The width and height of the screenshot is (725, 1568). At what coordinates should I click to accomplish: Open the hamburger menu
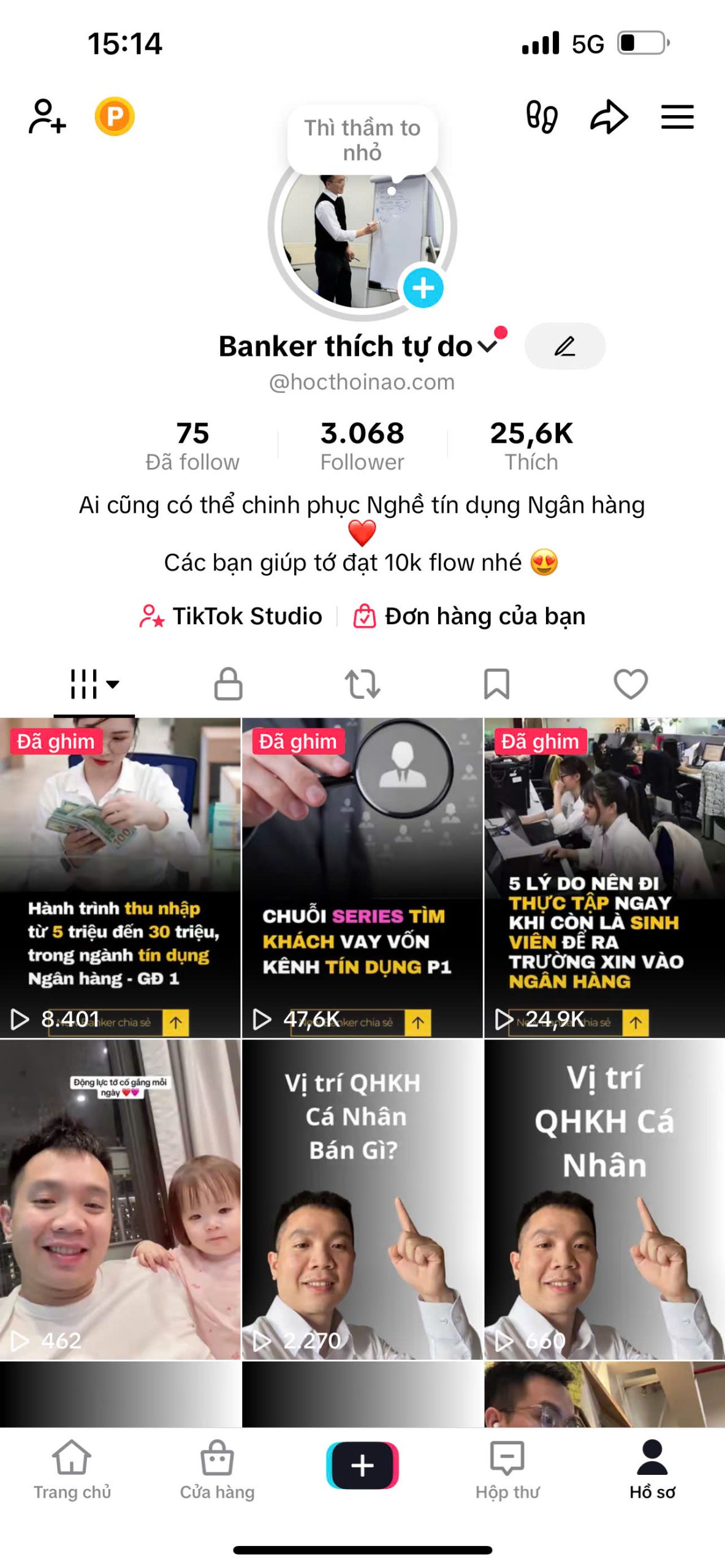(677, 116)
